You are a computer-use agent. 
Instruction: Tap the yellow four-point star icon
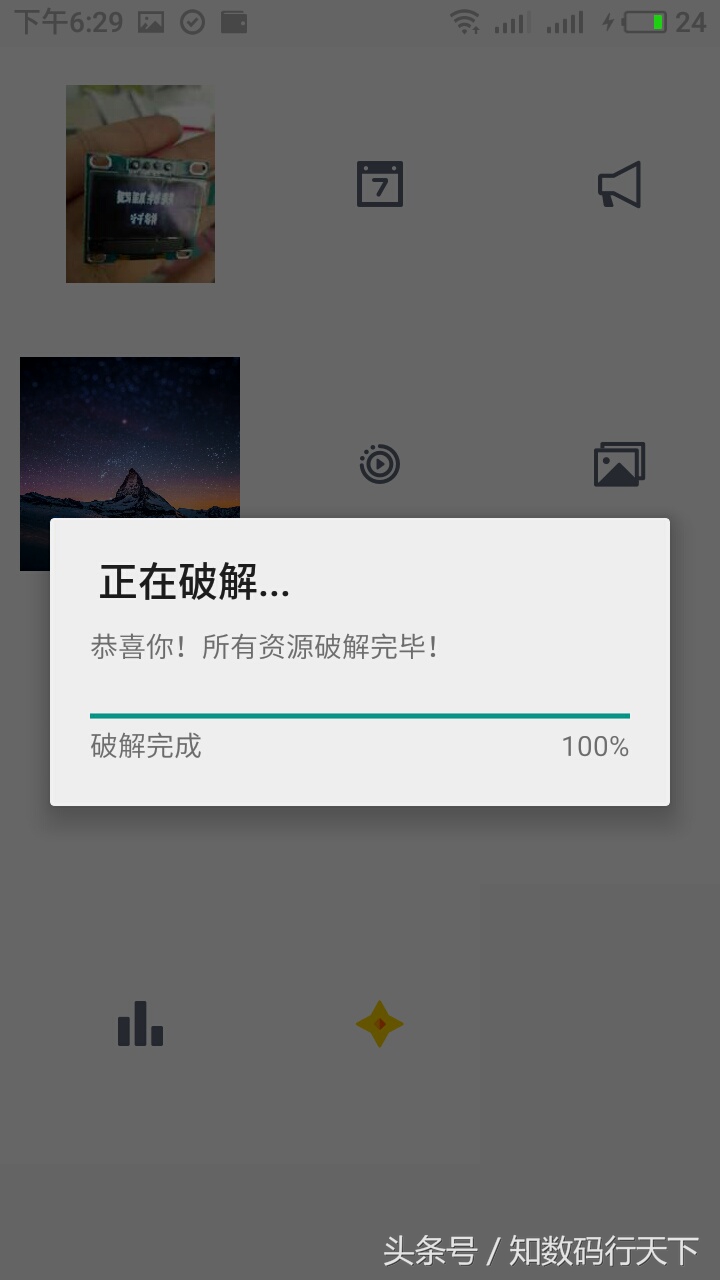pyautogui.click(x=379, y=1024)
